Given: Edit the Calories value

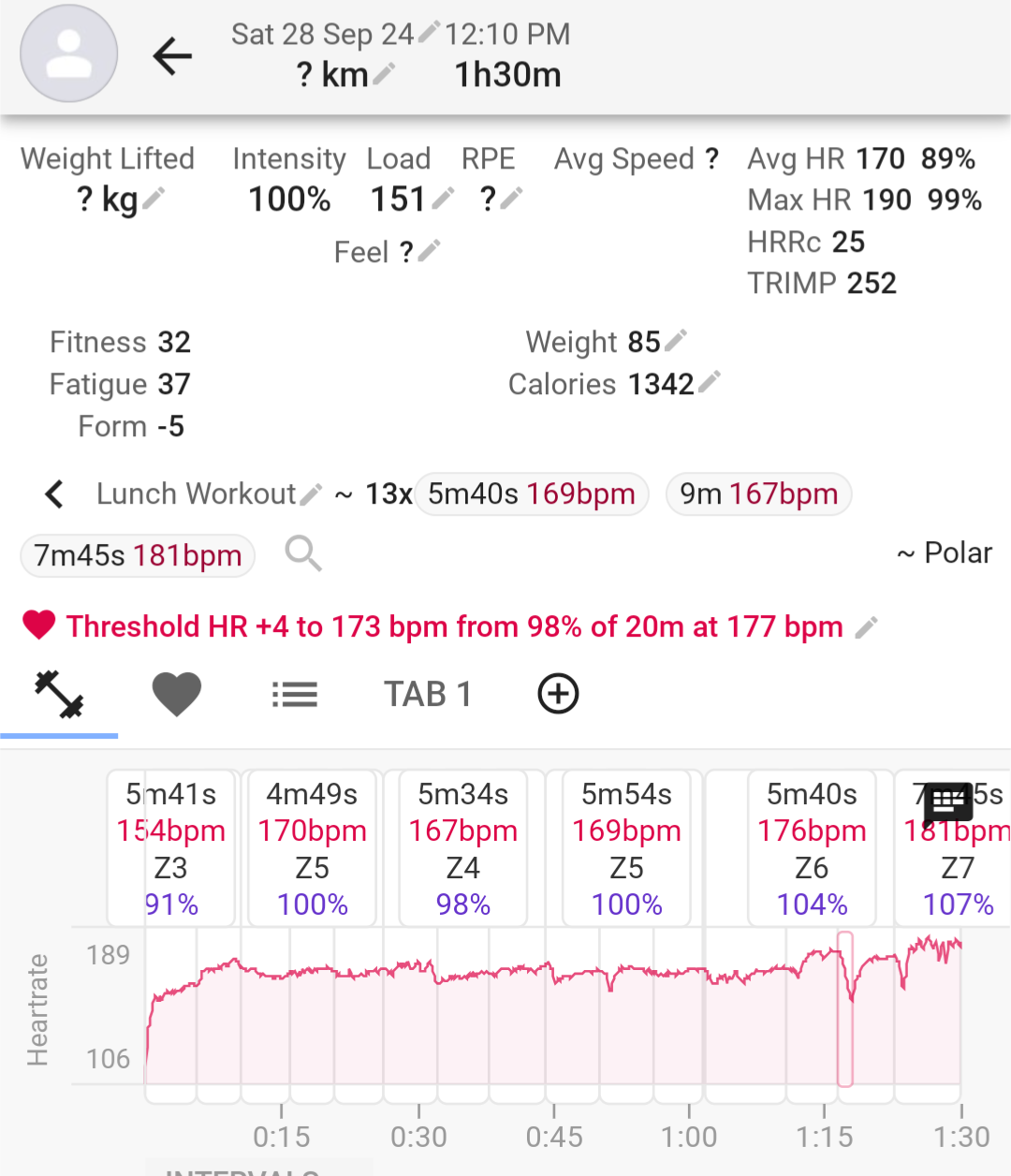Looking at the screenshot, I should point(710,382).
